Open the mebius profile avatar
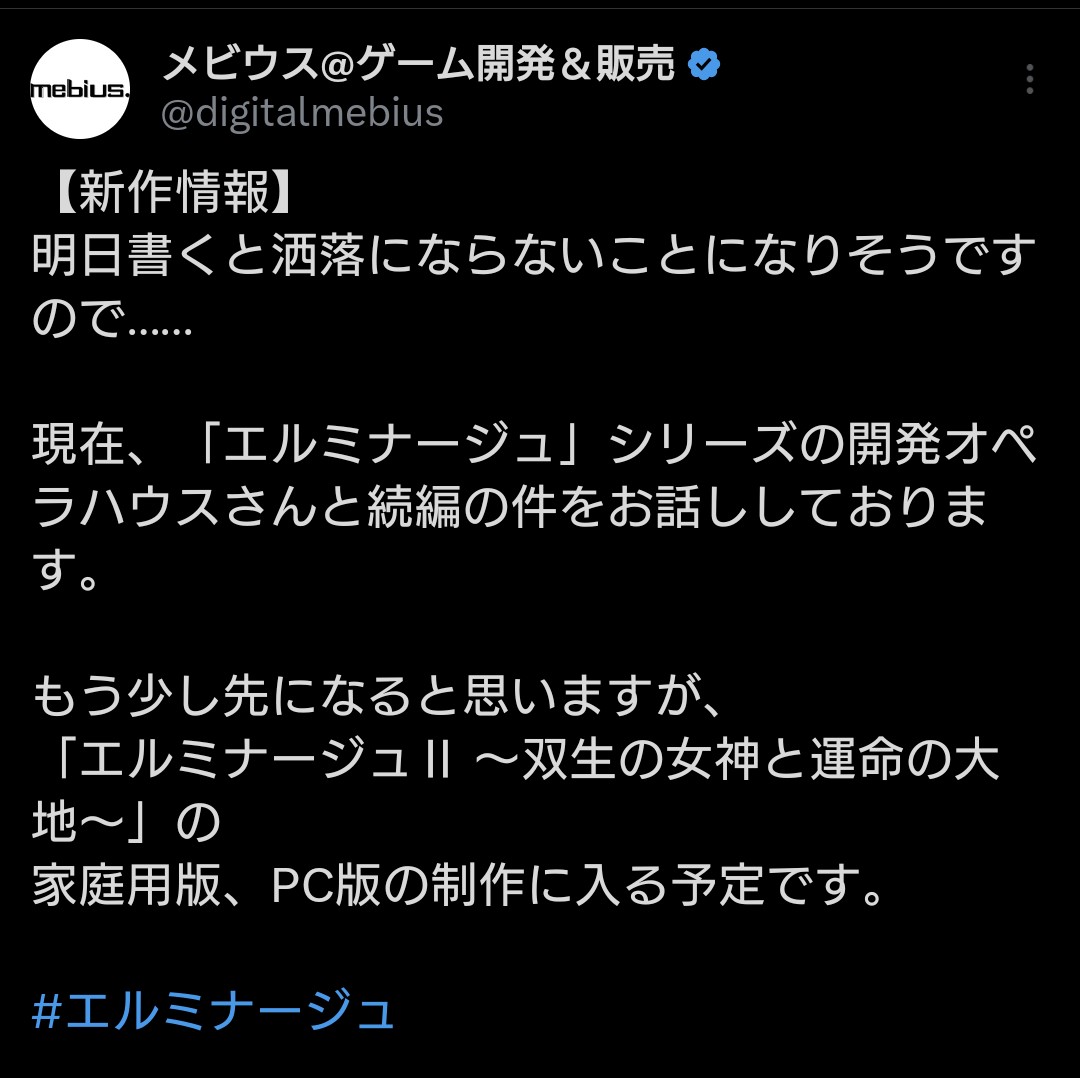Screen dimensions: 1080x1078 (x=80, y=89)
